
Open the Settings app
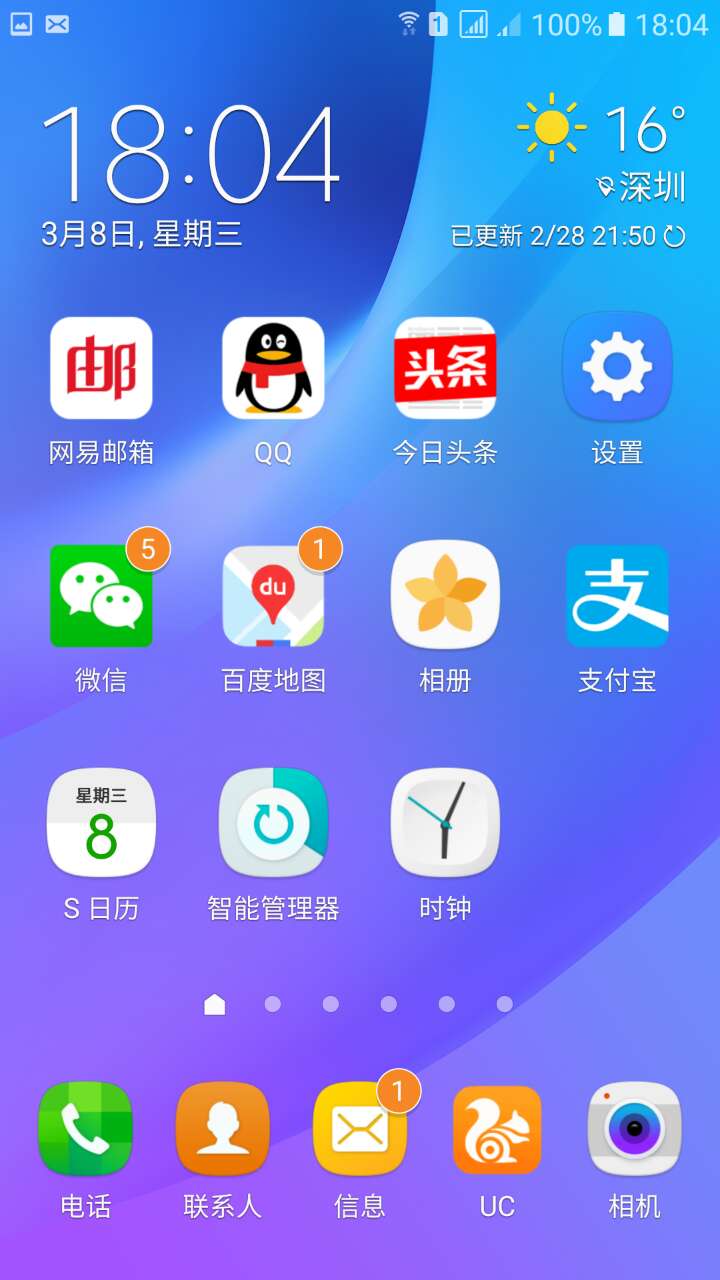coord(618,368)
